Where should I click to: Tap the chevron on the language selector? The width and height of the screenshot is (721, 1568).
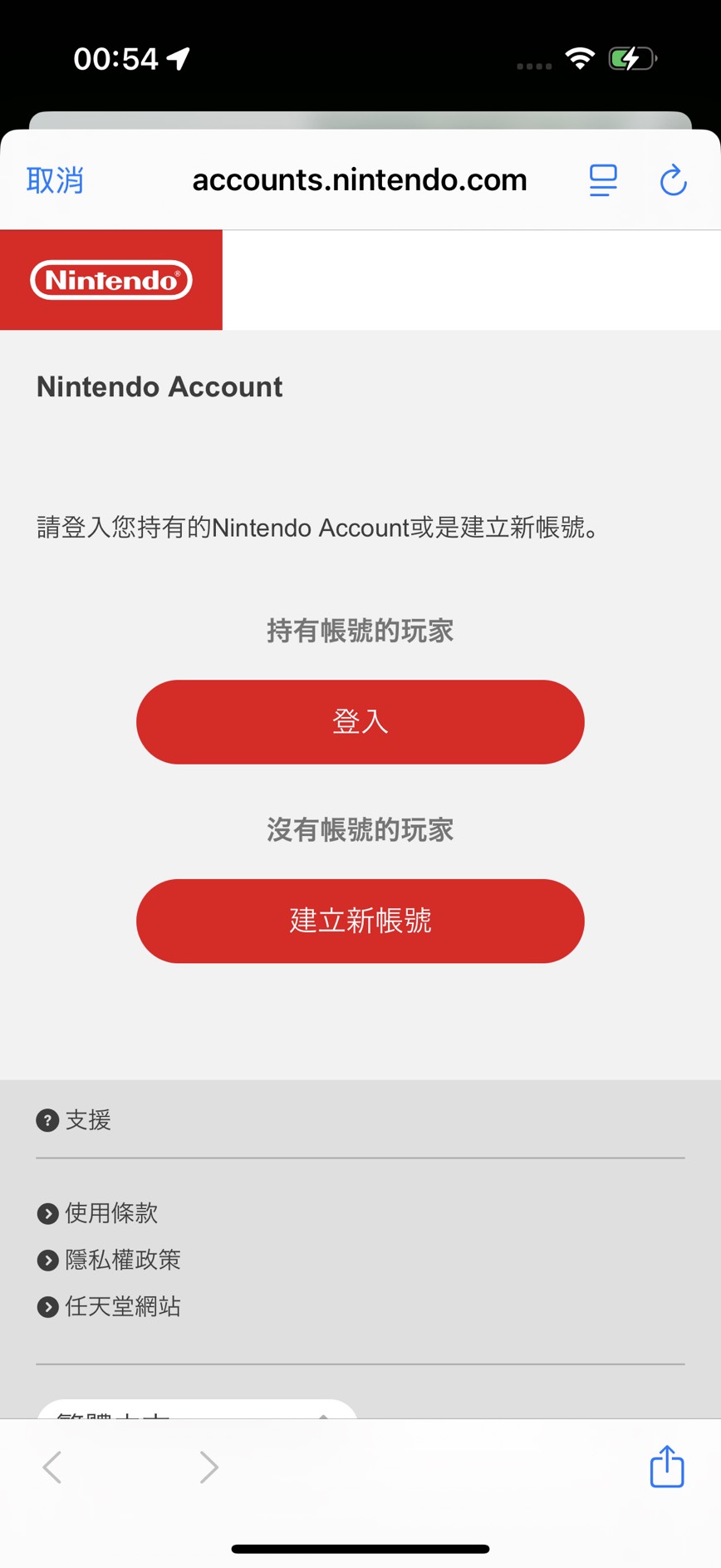(324, 1417)
